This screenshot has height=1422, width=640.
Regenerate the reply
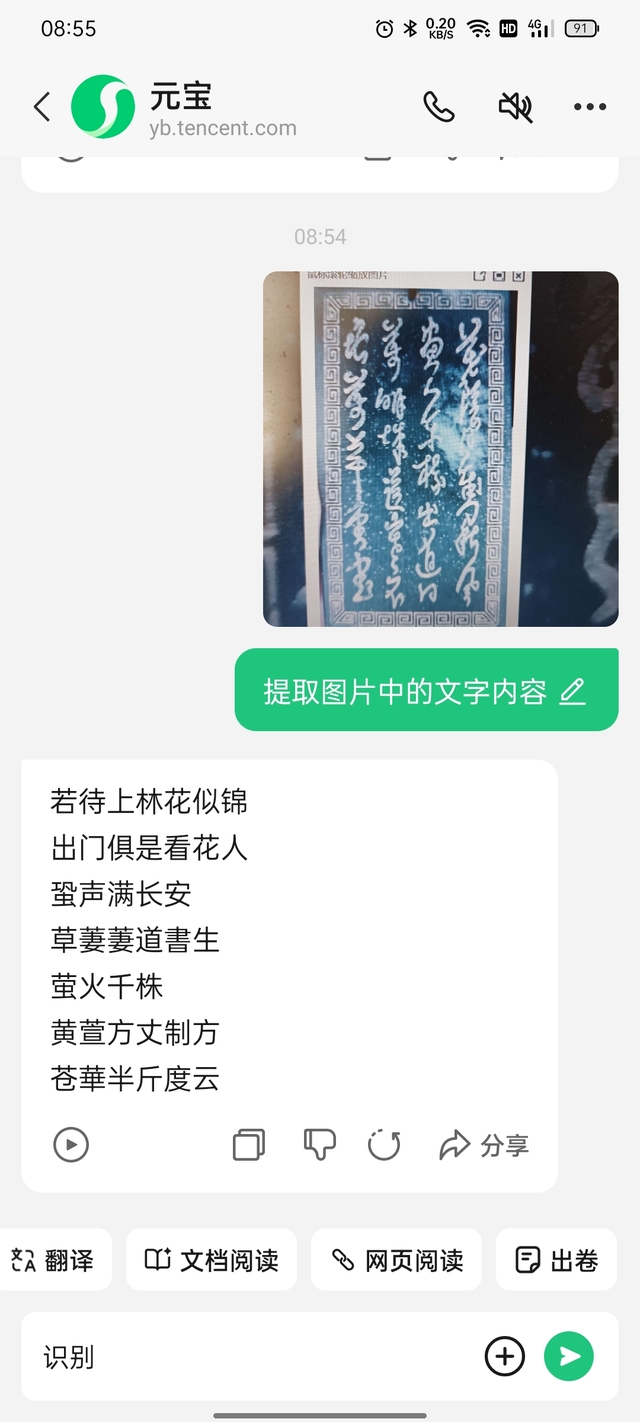coord(384,1145)
